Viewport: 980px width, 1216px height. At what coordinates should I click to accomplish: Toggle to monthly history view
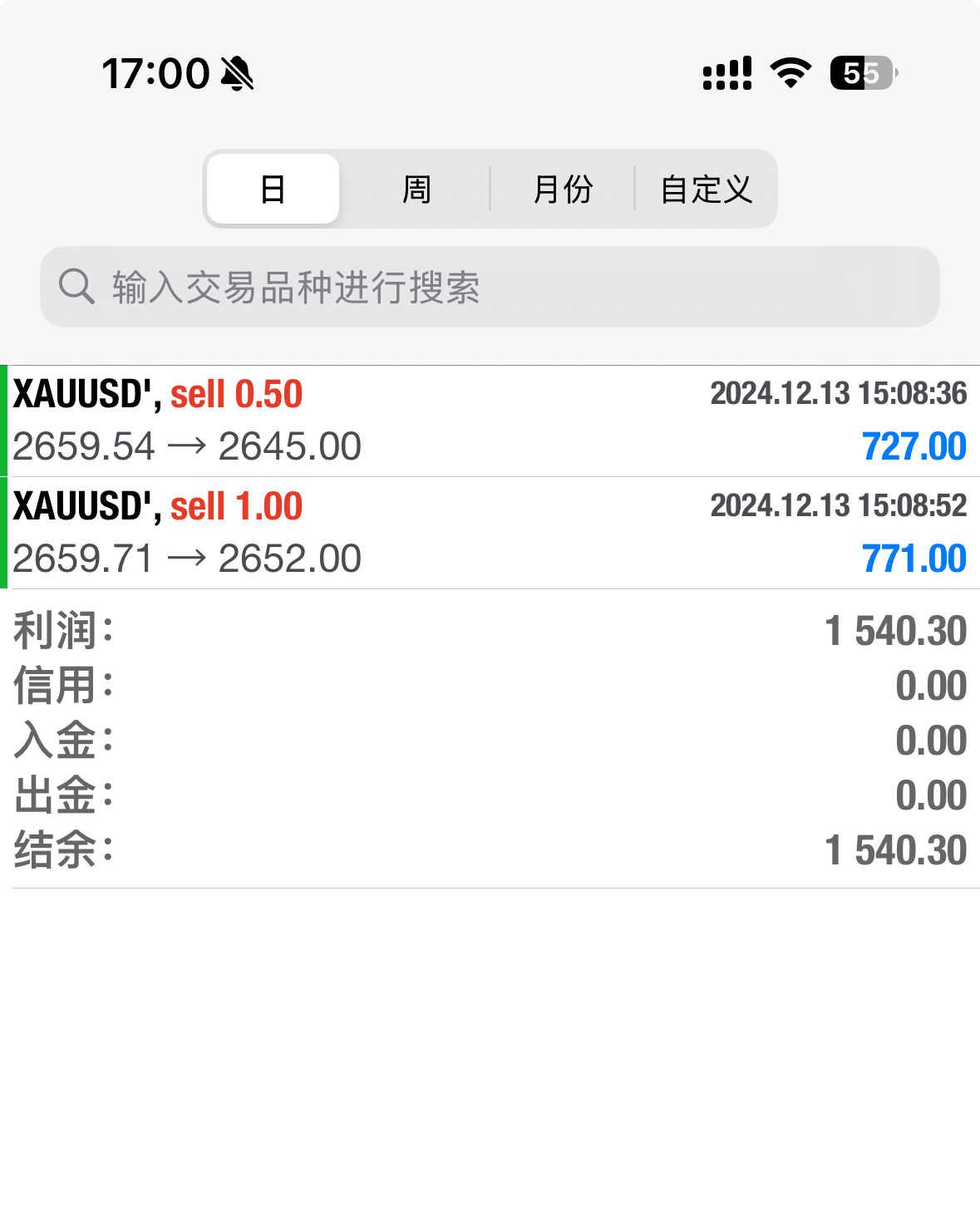pos(564,189)
